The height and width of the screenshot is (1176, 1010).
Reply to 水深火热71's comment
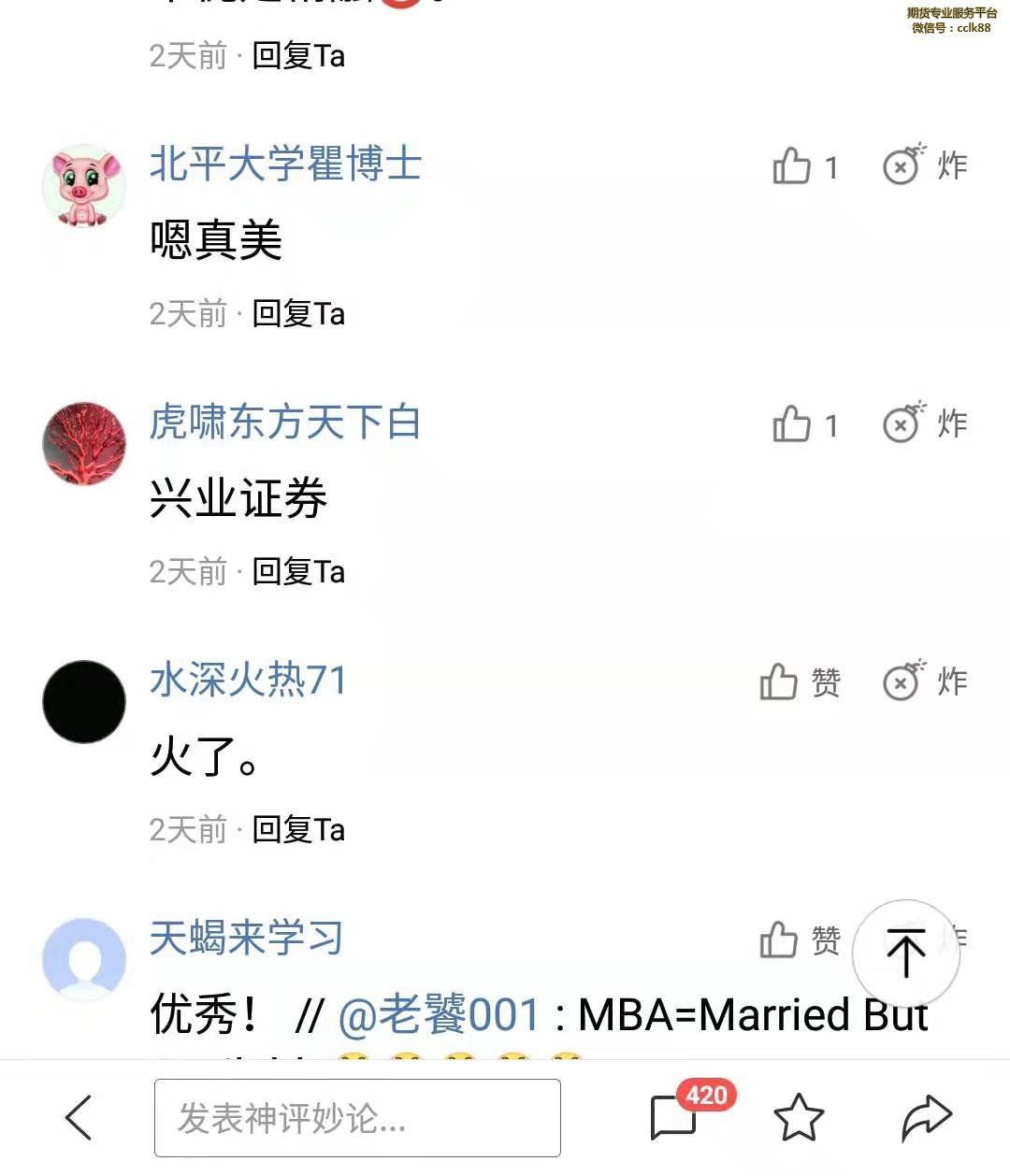tap(298, 830)
